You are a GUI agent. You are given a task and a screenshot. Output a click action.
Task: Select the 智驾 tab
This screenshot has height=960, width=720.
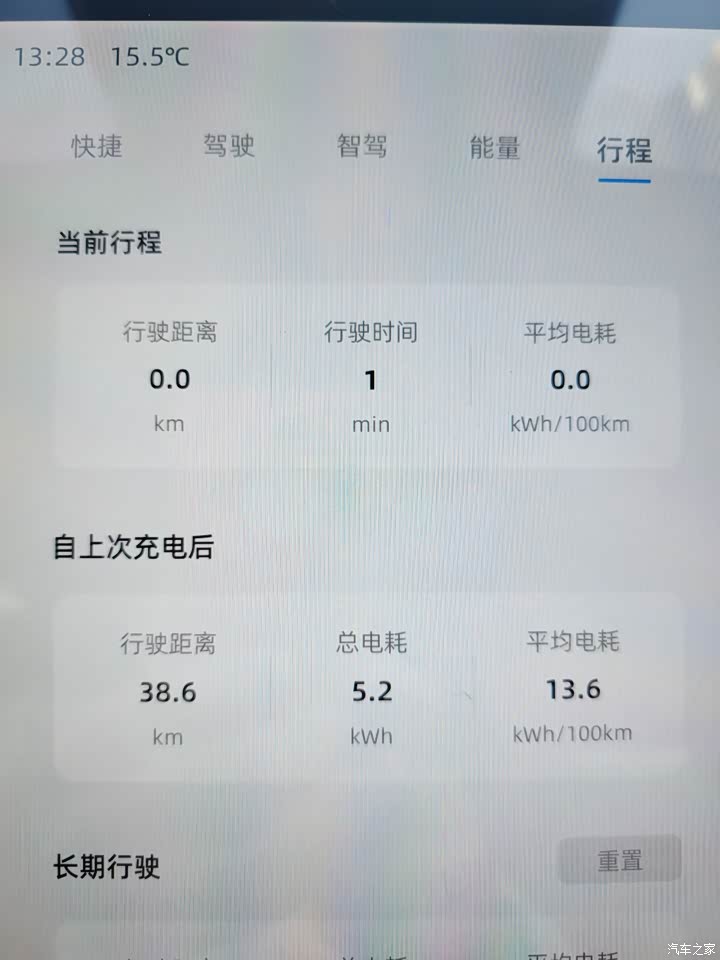pos(362,148)
